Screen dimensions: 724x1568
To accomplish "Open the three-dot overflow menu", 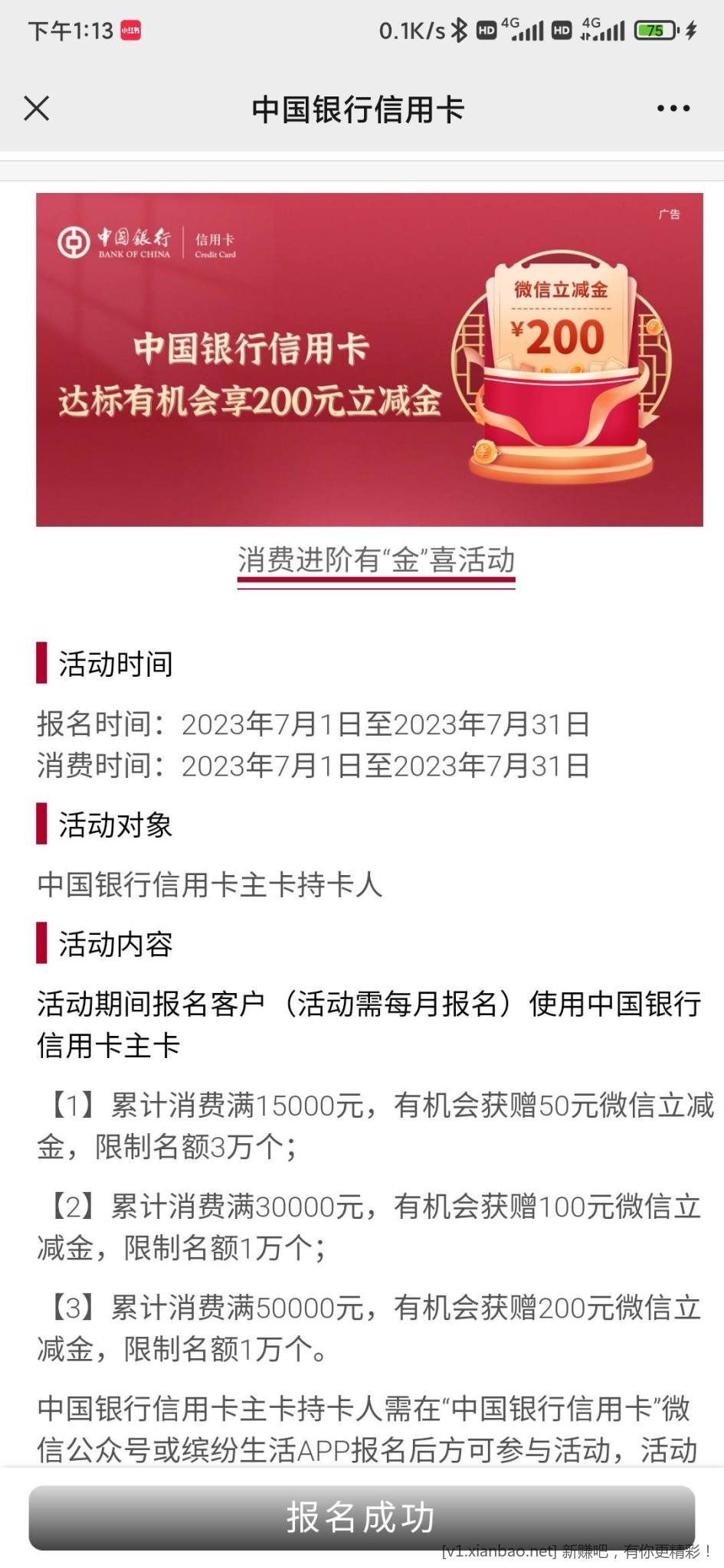I will click(x=673, y=109).
